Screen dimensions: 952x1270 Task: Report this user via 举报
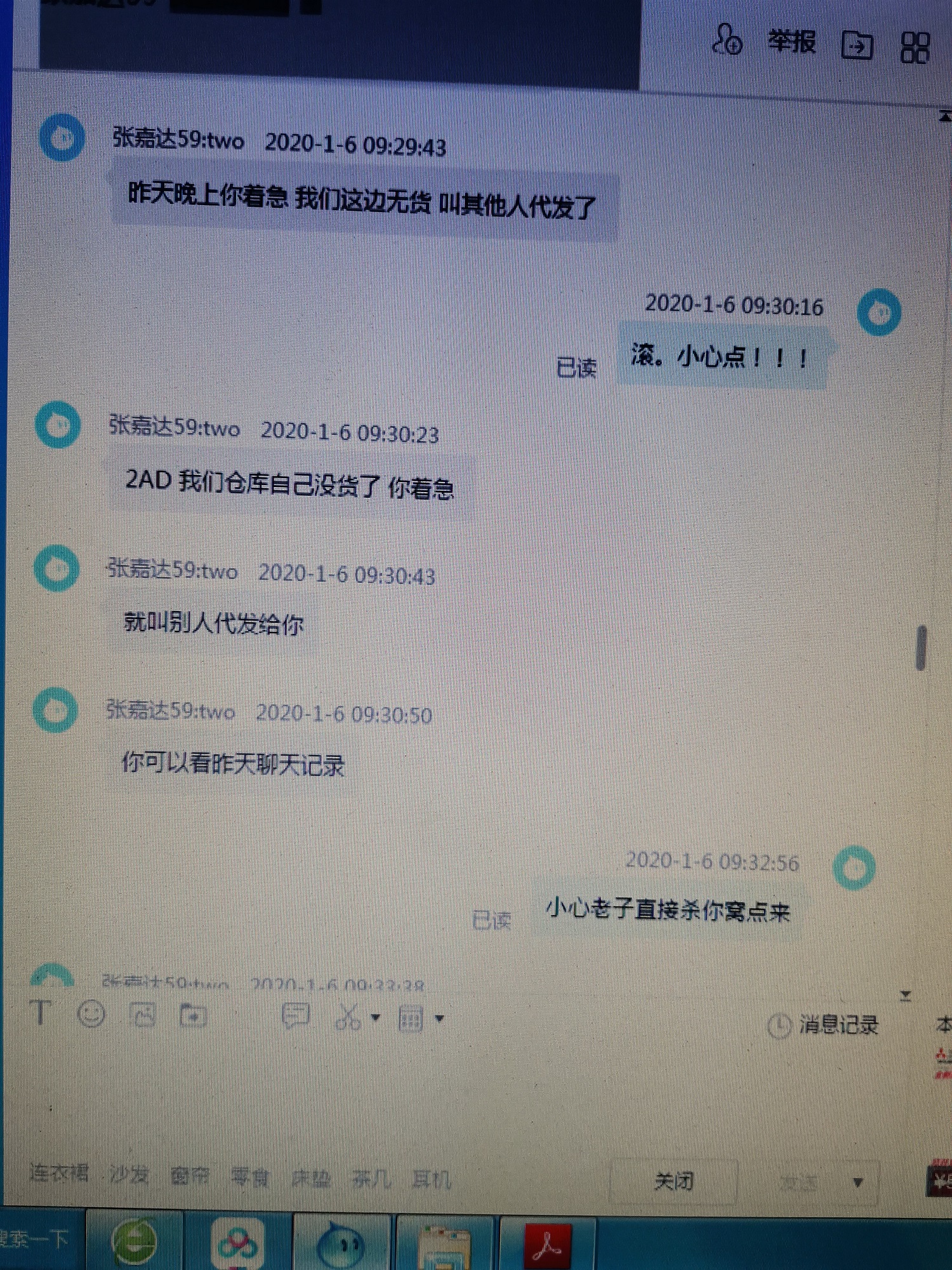coord(791,43)
